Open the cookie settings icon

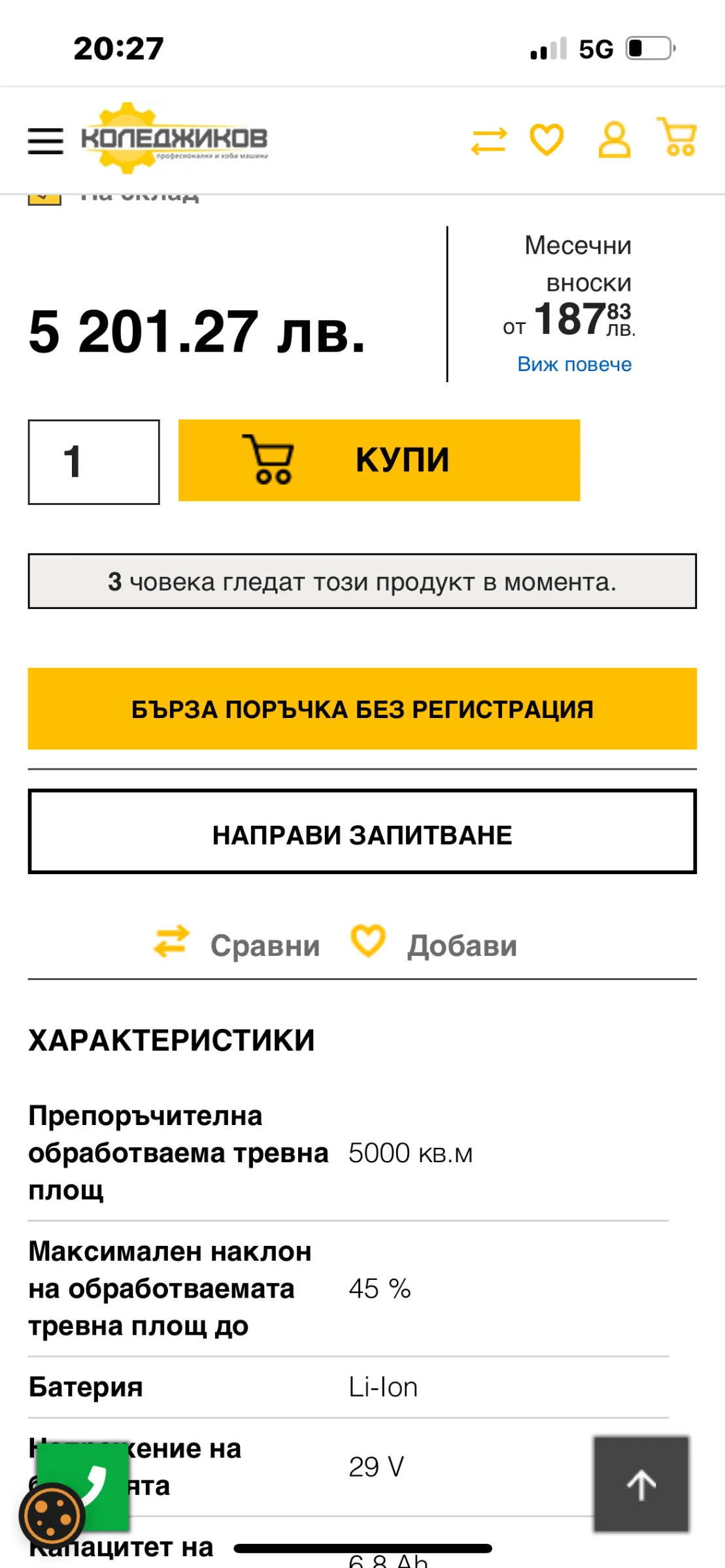click(52, 1516)
